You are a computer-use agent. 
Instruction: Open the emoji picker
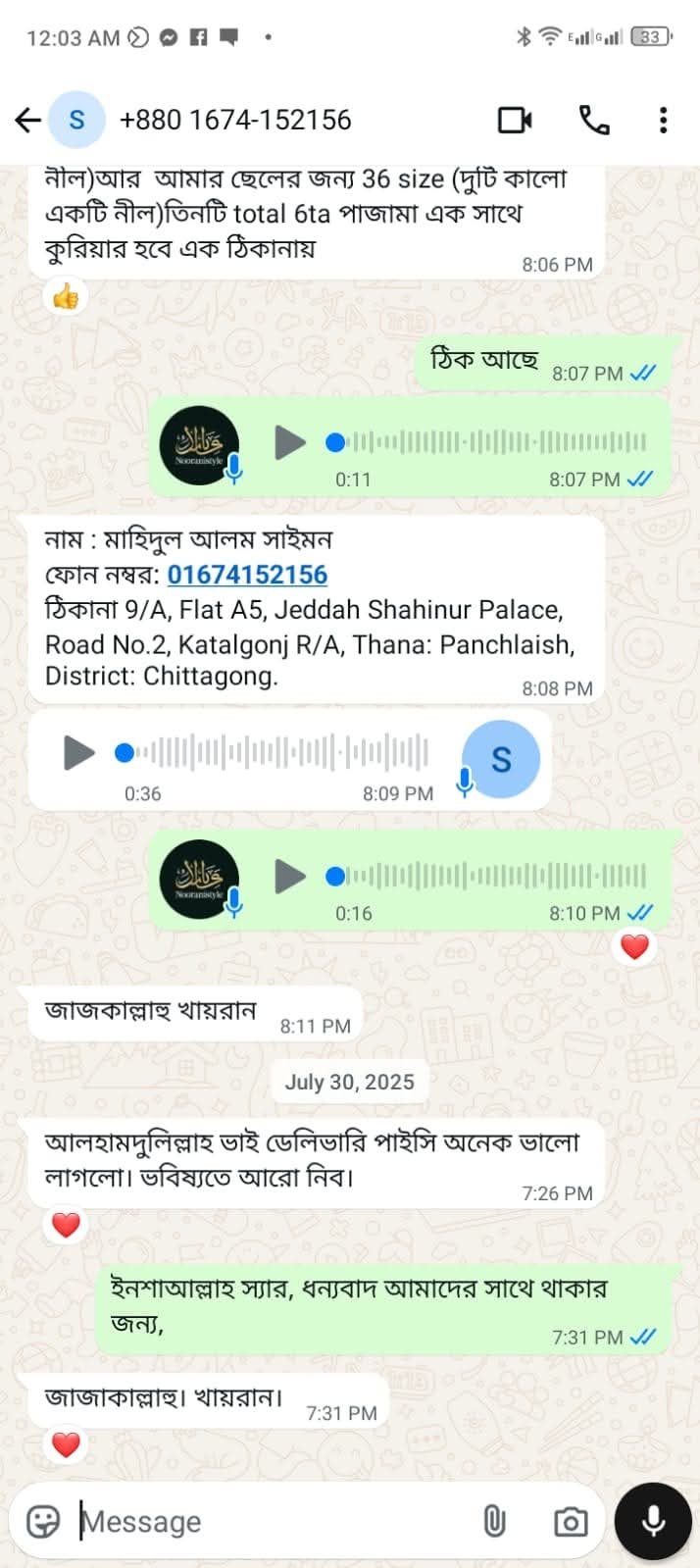[x=43, y=1521]
